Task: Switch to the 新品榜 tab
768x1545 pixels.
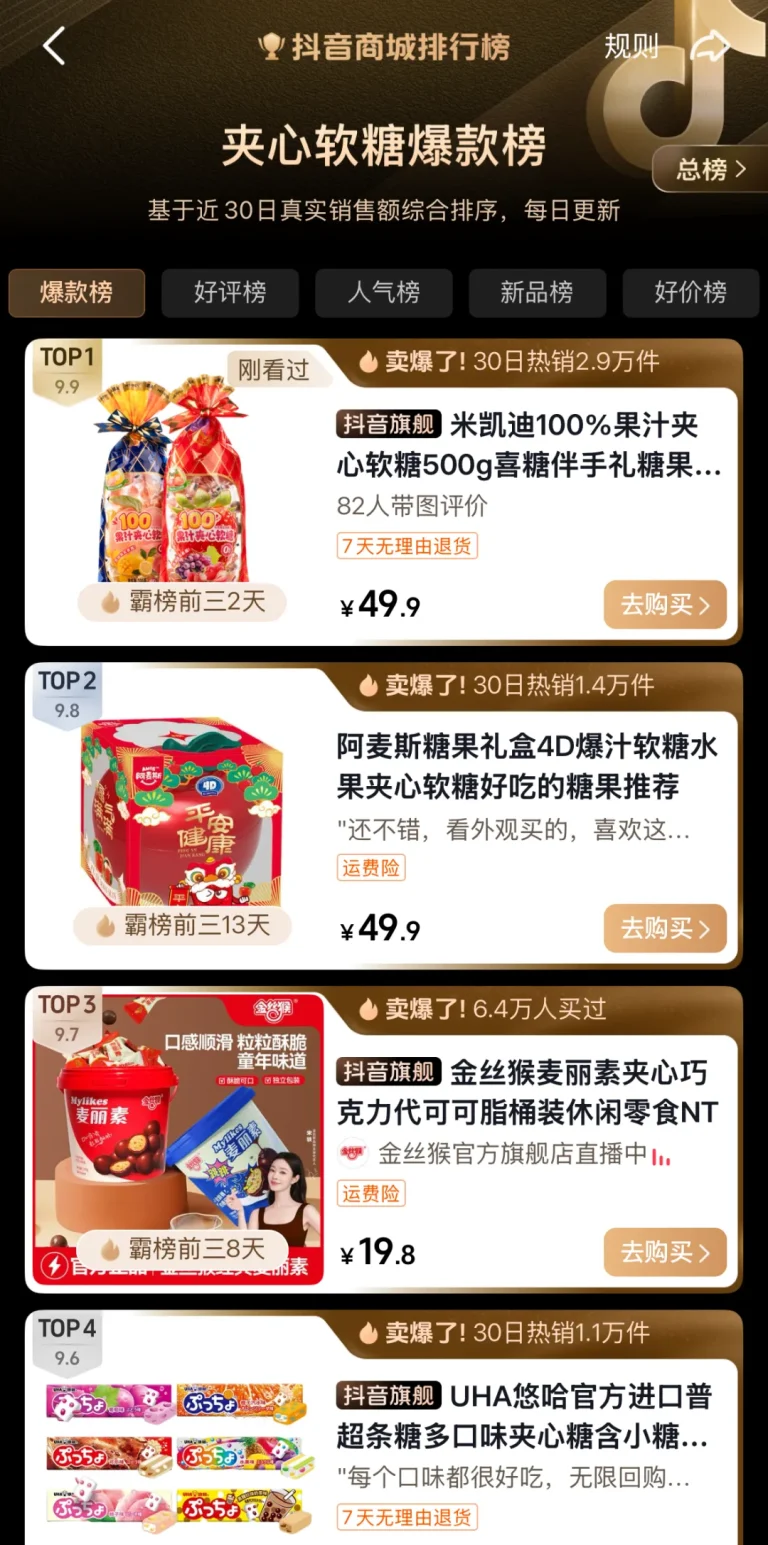Action: tap(537, 293)
